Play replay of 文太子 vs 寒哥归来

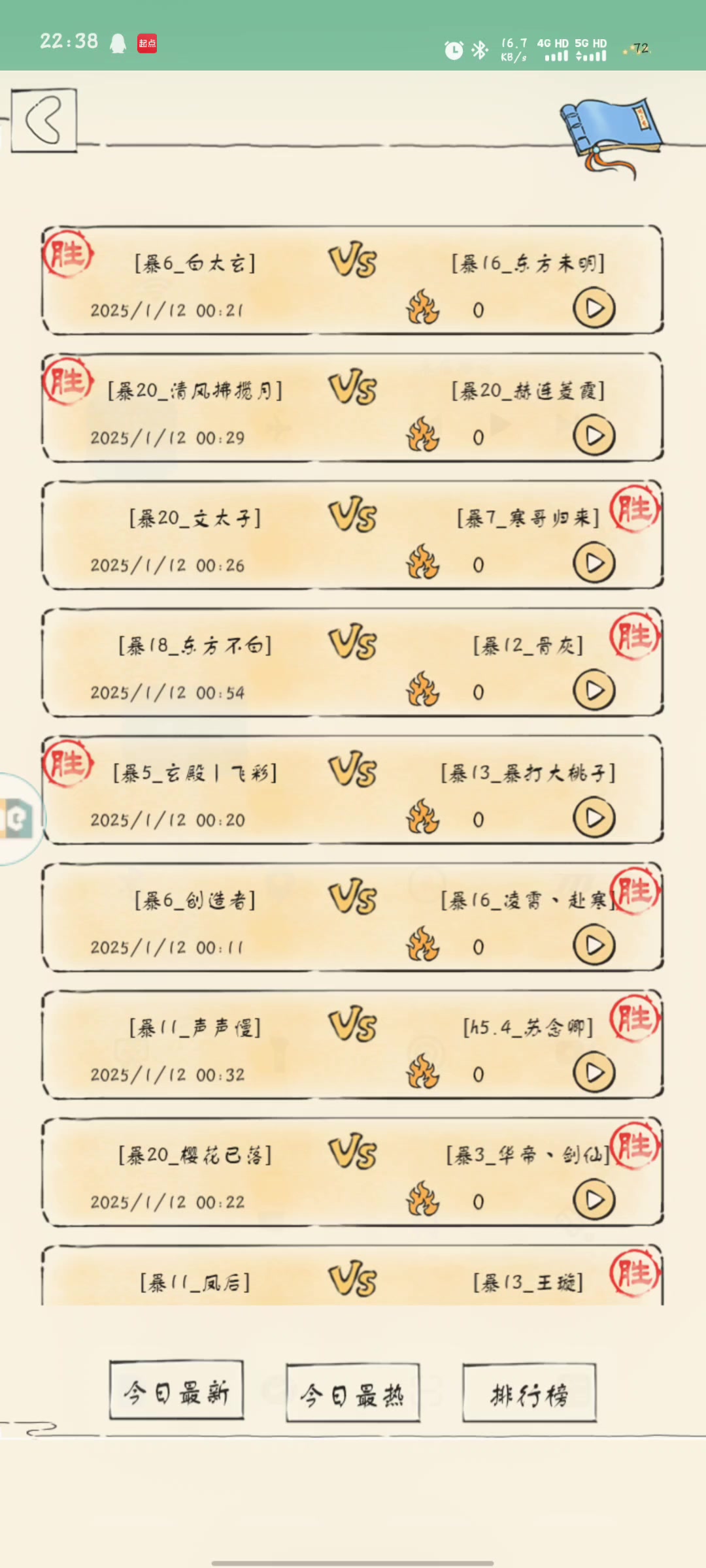point(594,563)
